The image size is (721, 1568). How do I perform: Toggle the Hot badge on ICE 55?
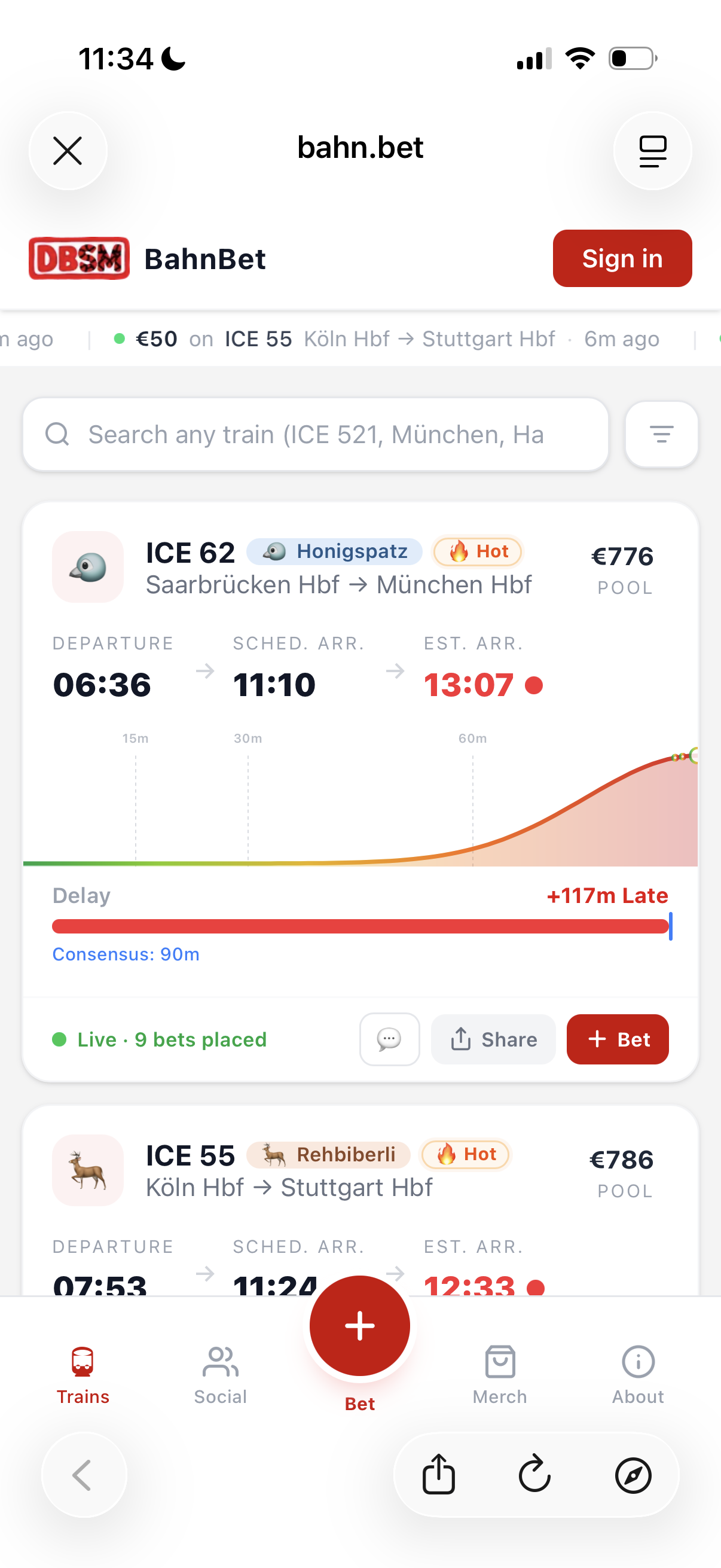pos(465,1154)
